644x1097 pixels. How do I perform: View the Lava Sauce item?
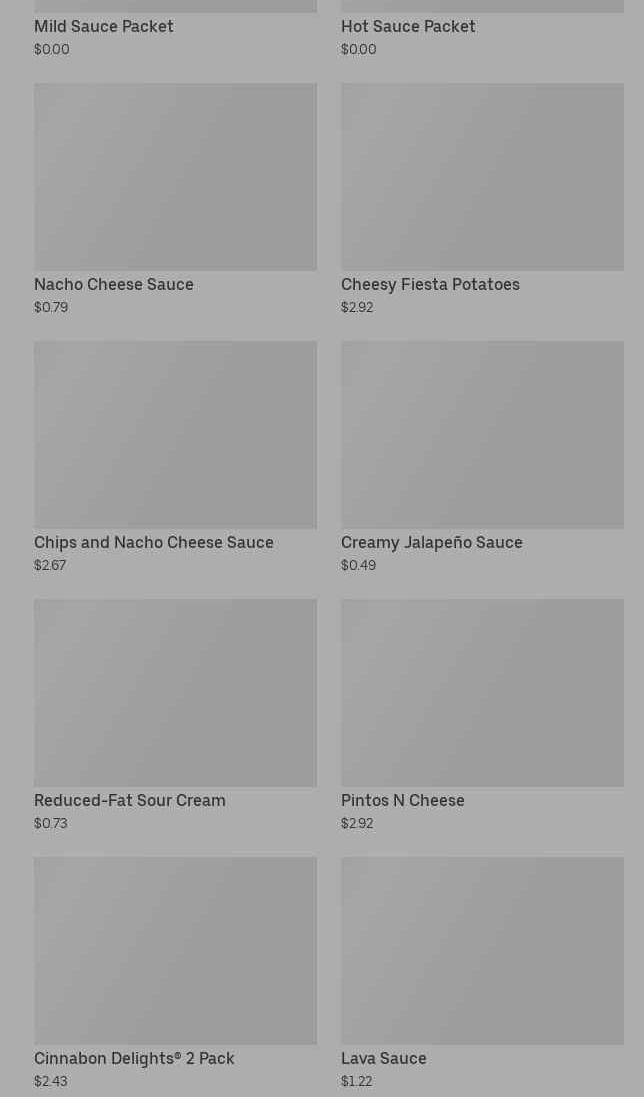coord(482,951)
